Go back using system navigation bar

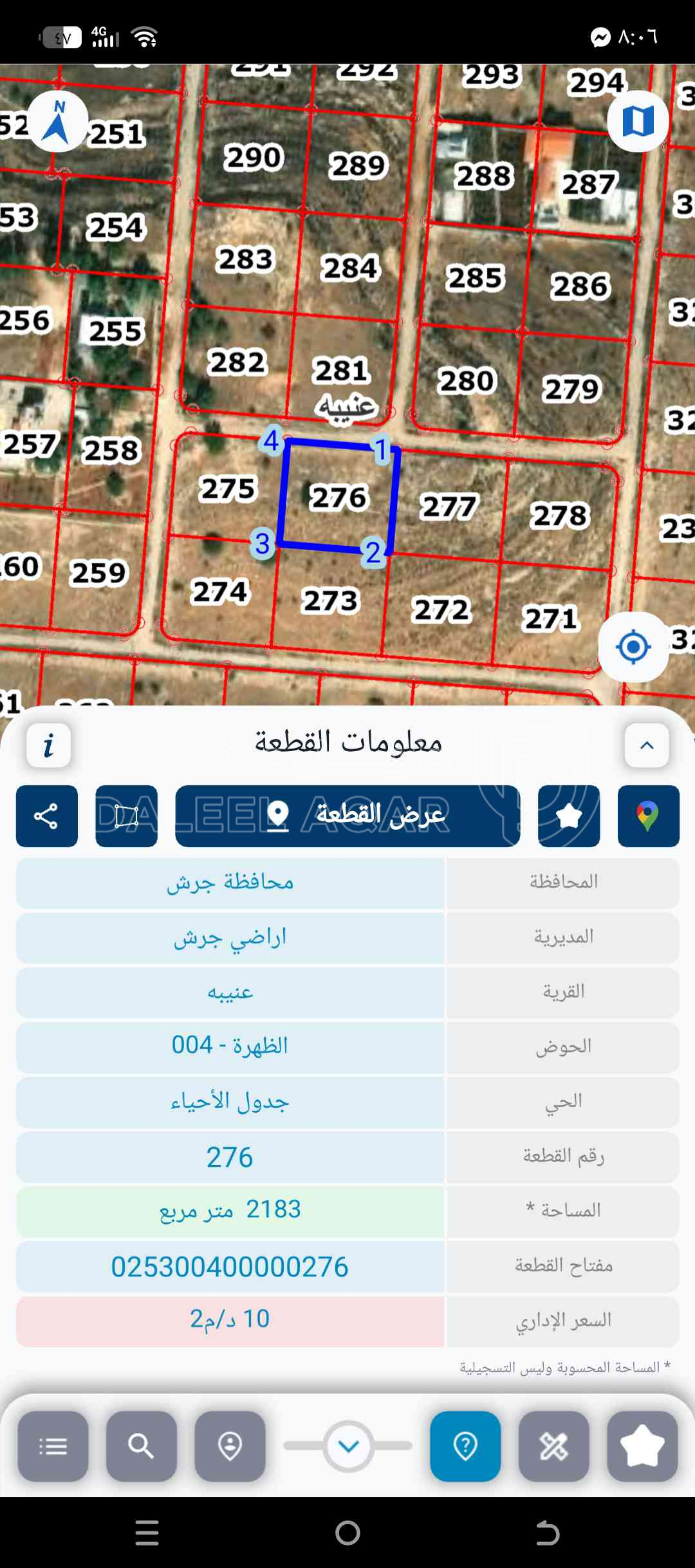click(548, 1533)
